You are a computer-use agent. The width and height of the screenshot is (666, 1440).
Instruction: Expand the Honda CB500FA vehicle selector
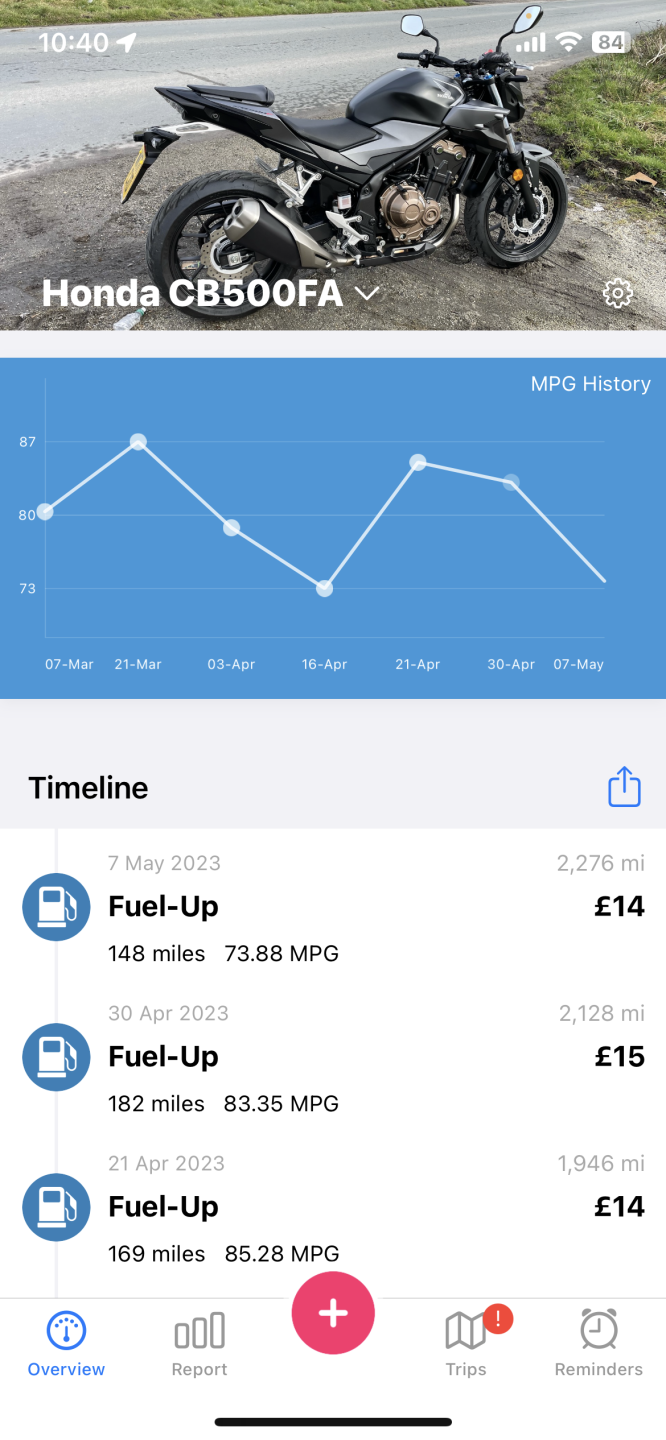[210, 293]
